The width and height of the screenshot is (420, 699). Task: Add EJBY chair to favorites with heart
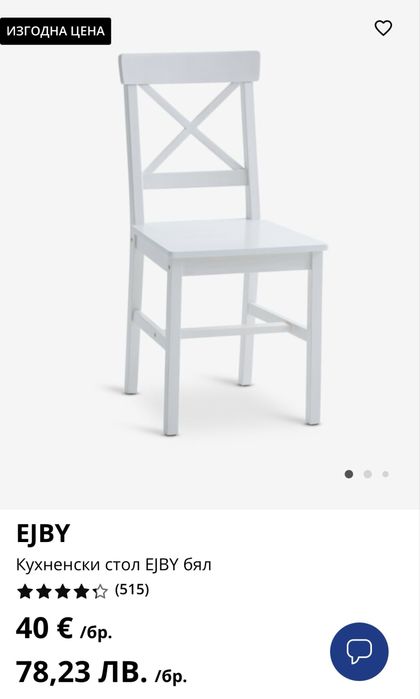point(383,28)
